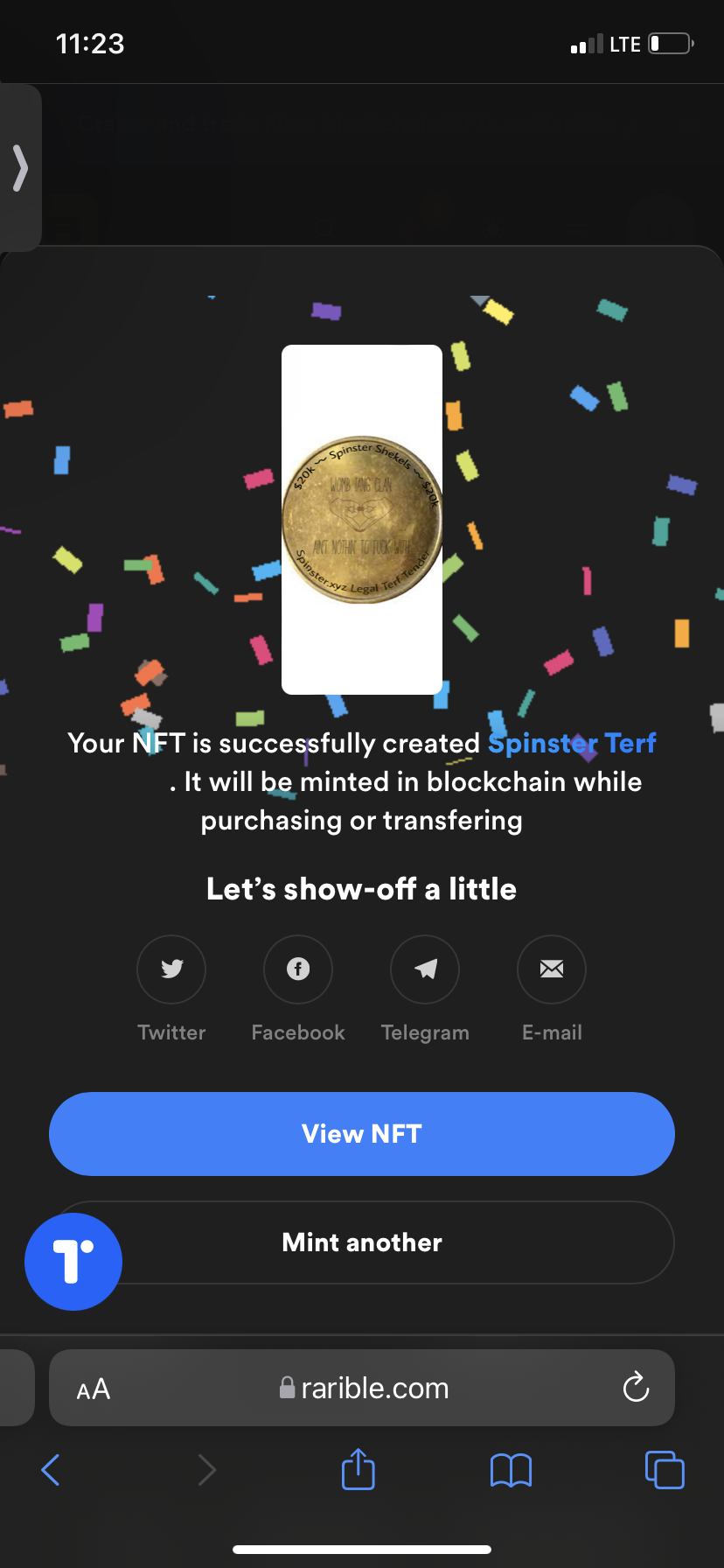
Task: Show open Safari tabs
Action: (665, 1469)
